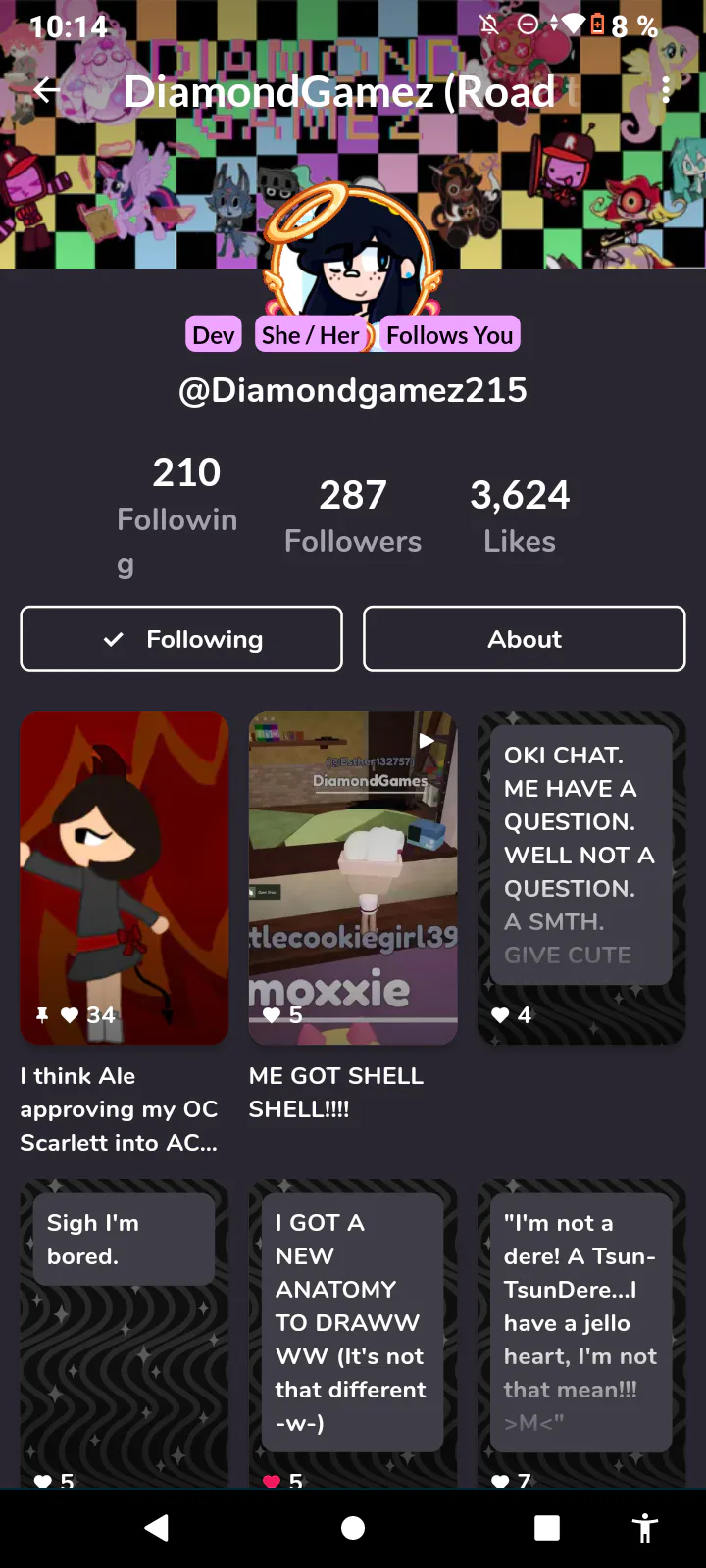Tap the system home button

(x=353, y=1528)
